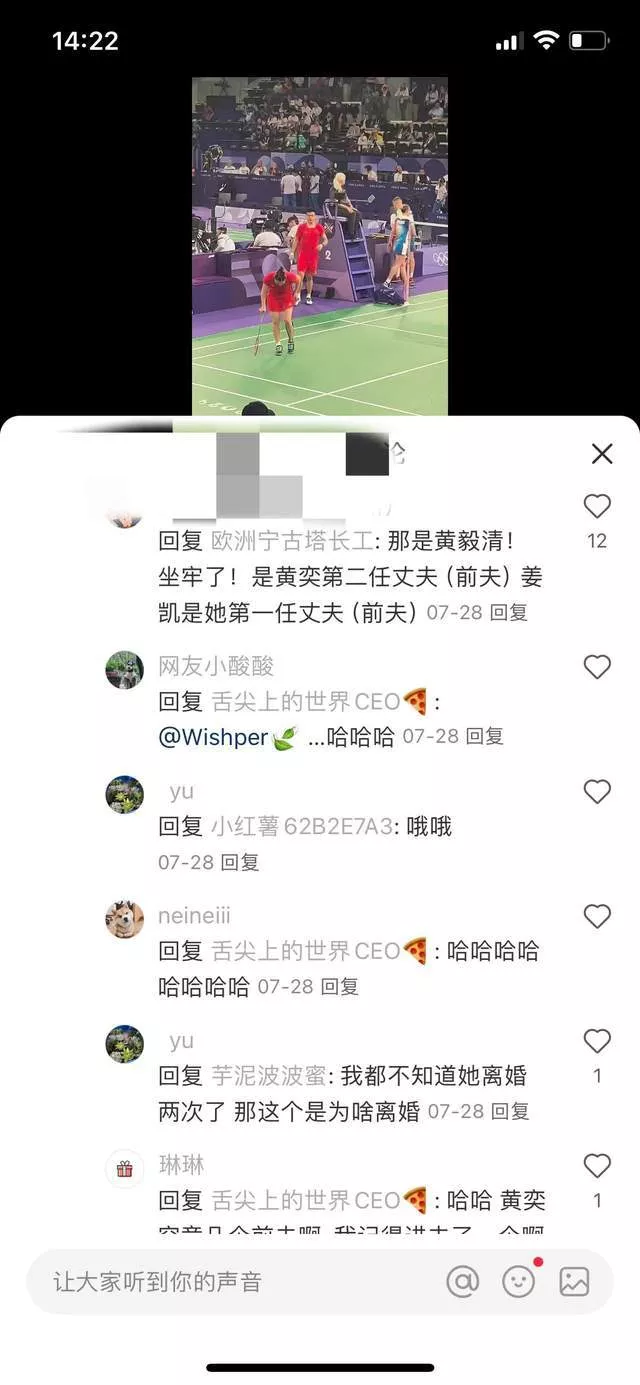Reply to 网友小酸酸's comment

(485, 737)
